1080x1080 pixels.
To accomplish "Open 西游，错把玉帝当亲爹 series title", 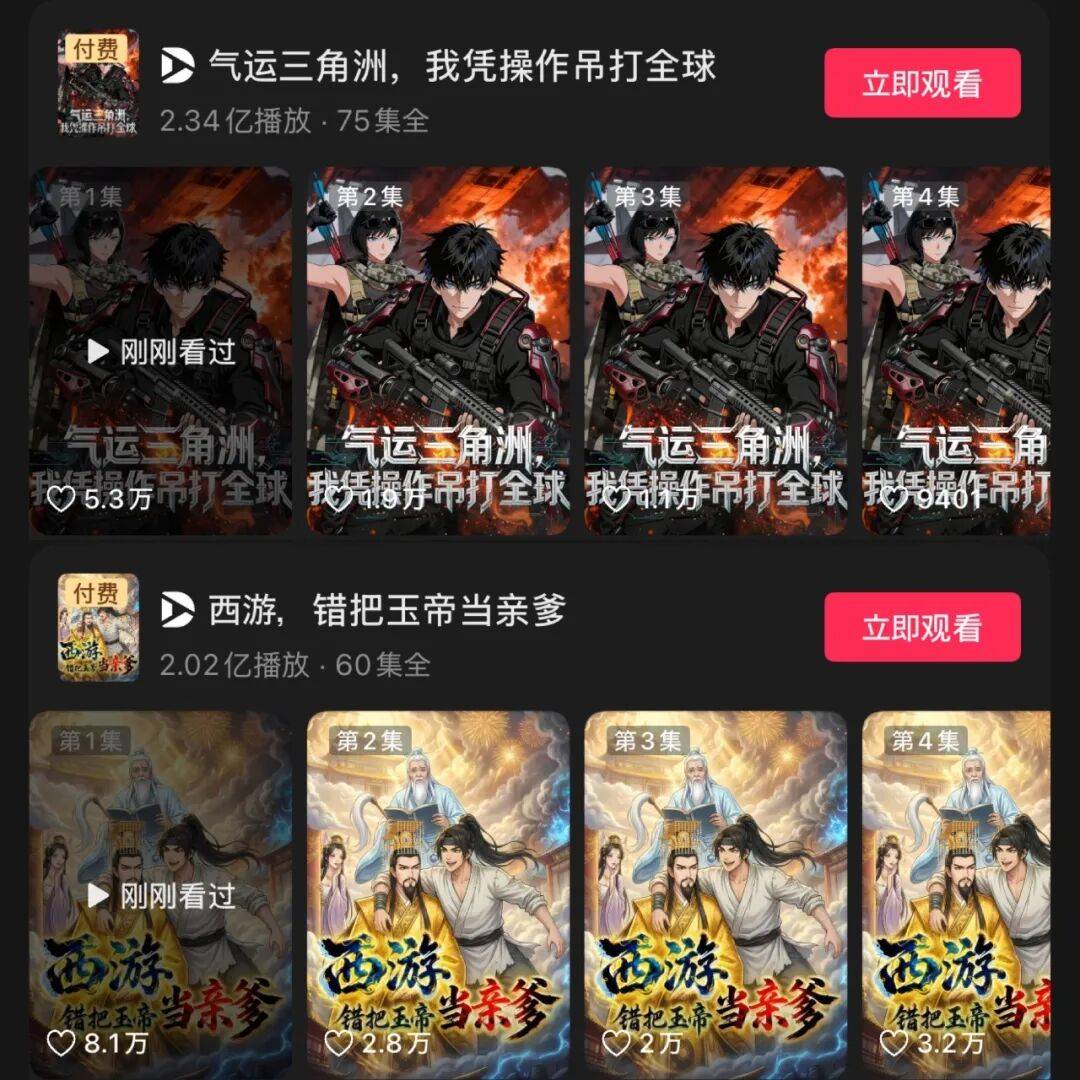I will (388, 610).
